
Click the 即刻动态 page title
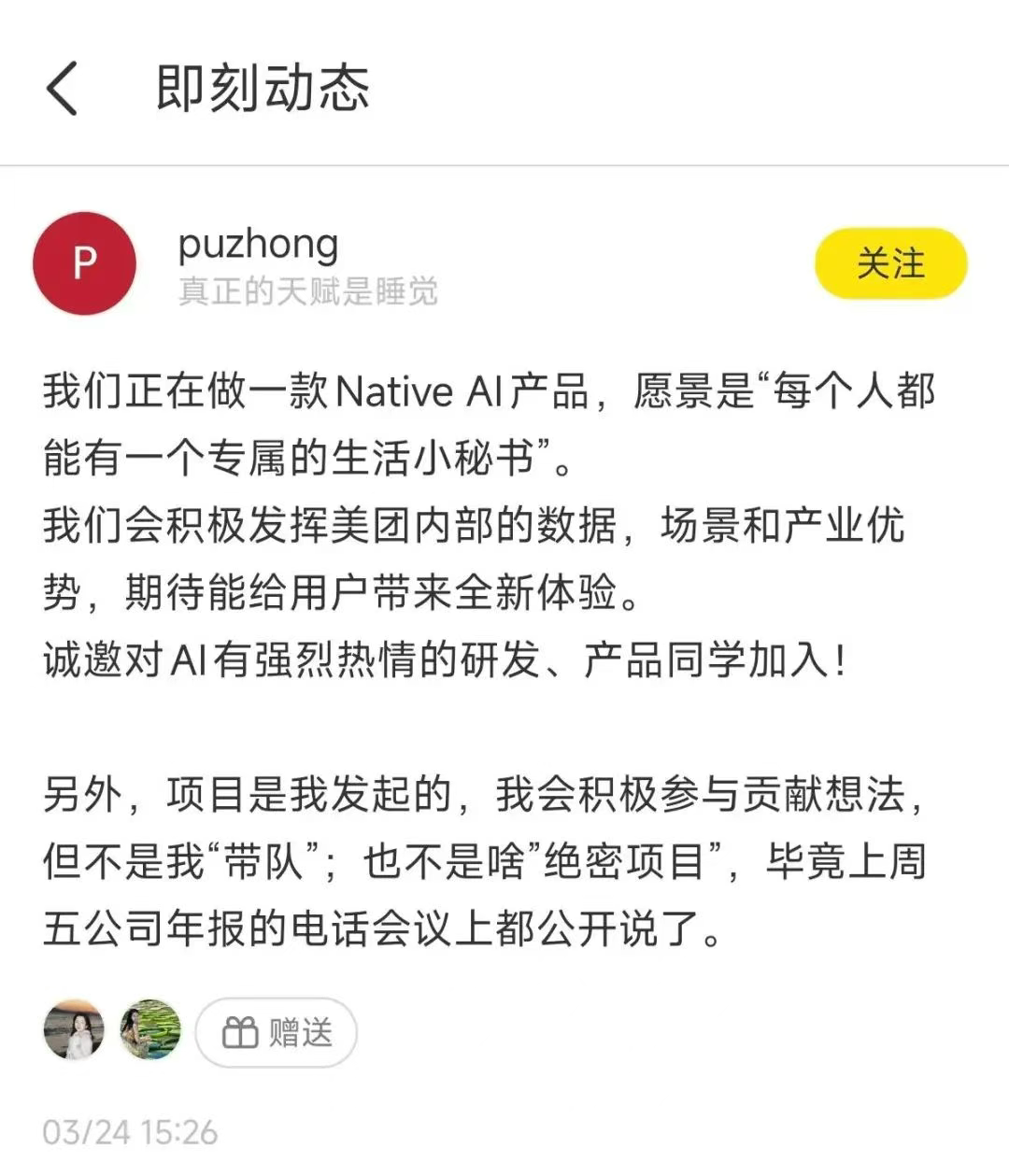[x=266, y=89]
